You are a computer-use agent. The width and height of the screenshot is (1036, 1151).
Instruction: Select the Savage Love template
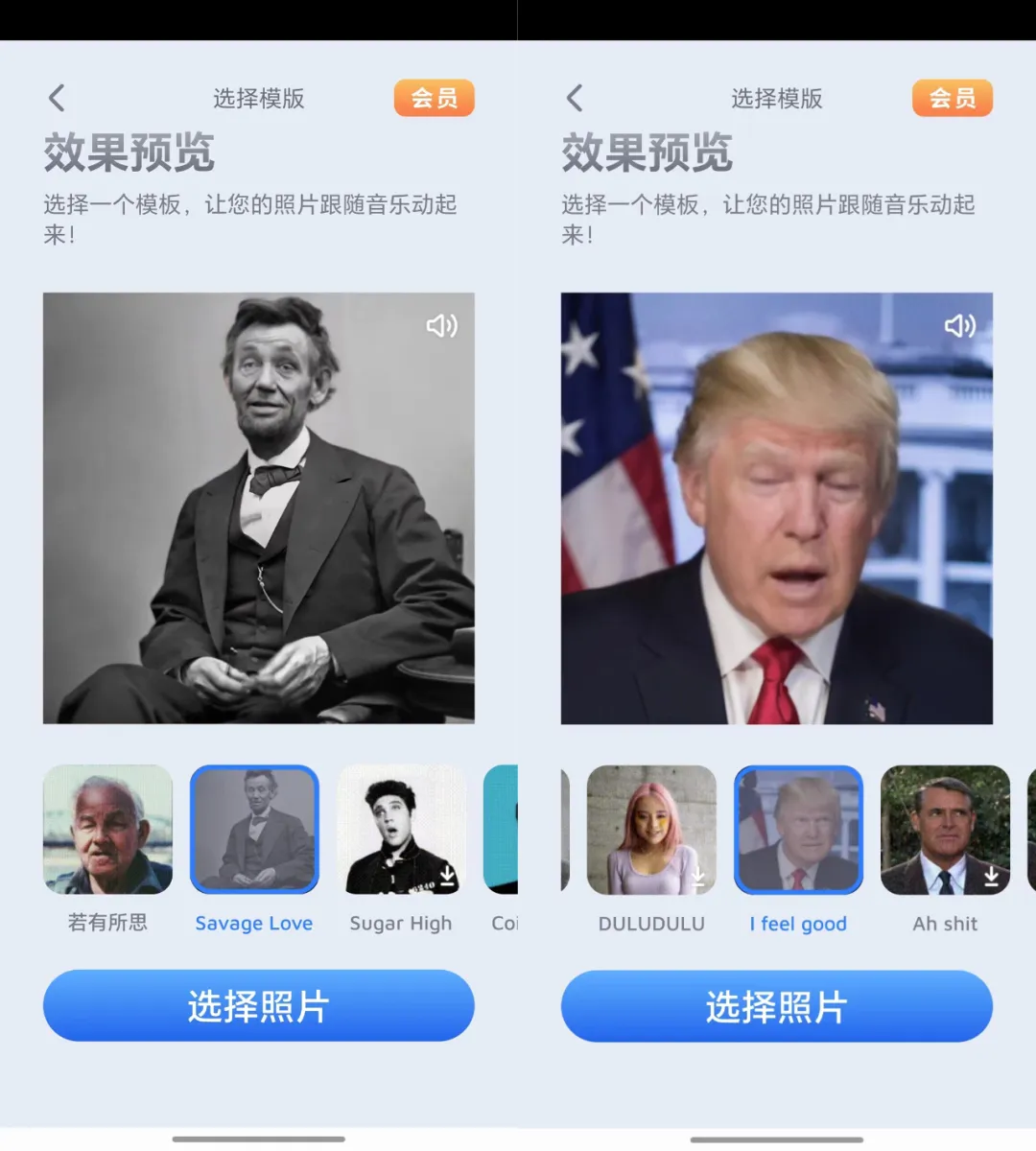253,830
